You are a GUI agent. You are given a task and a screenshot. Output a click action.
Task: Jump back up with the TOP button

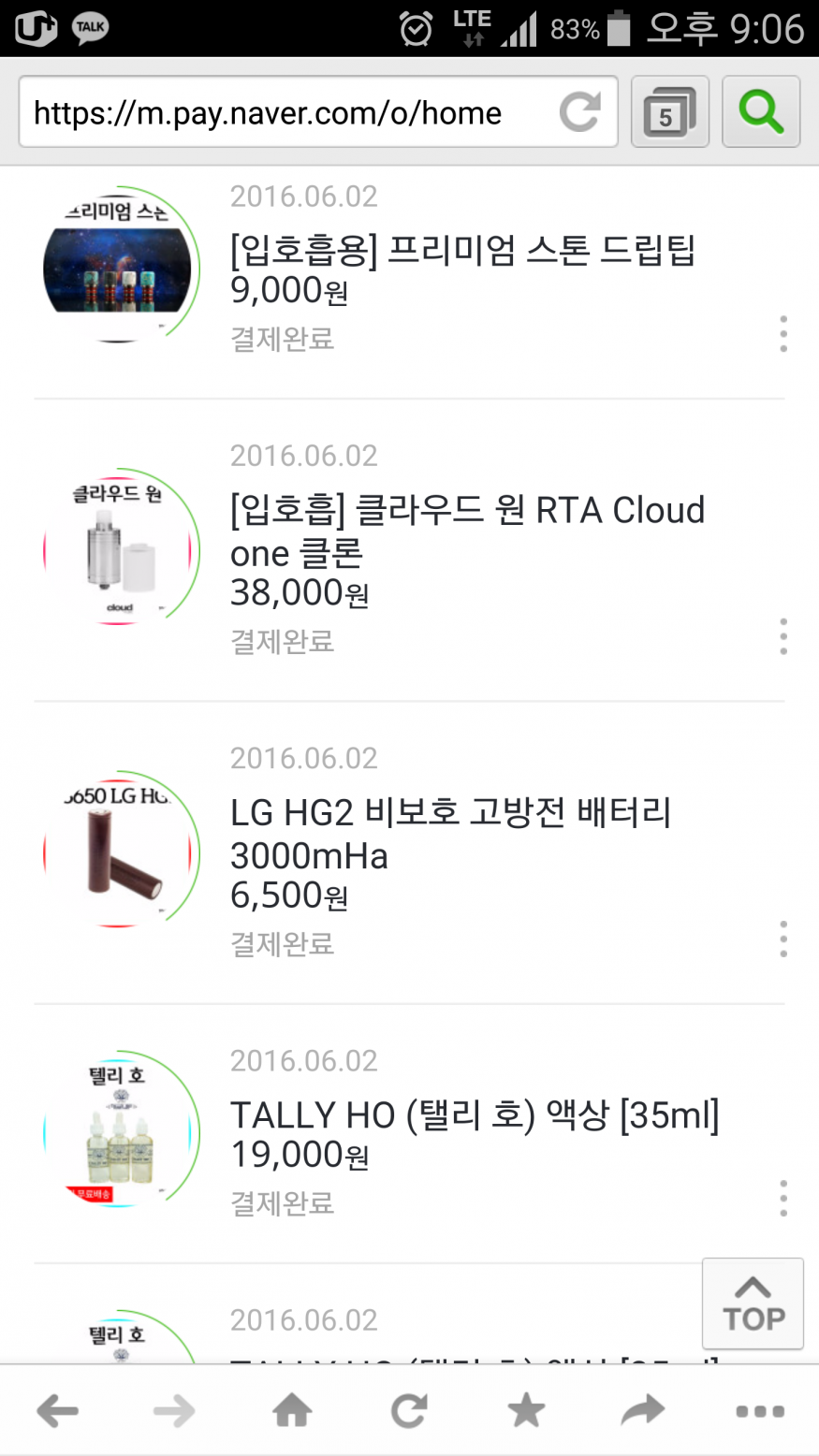pyautogui.click(x=753, y=1303)
